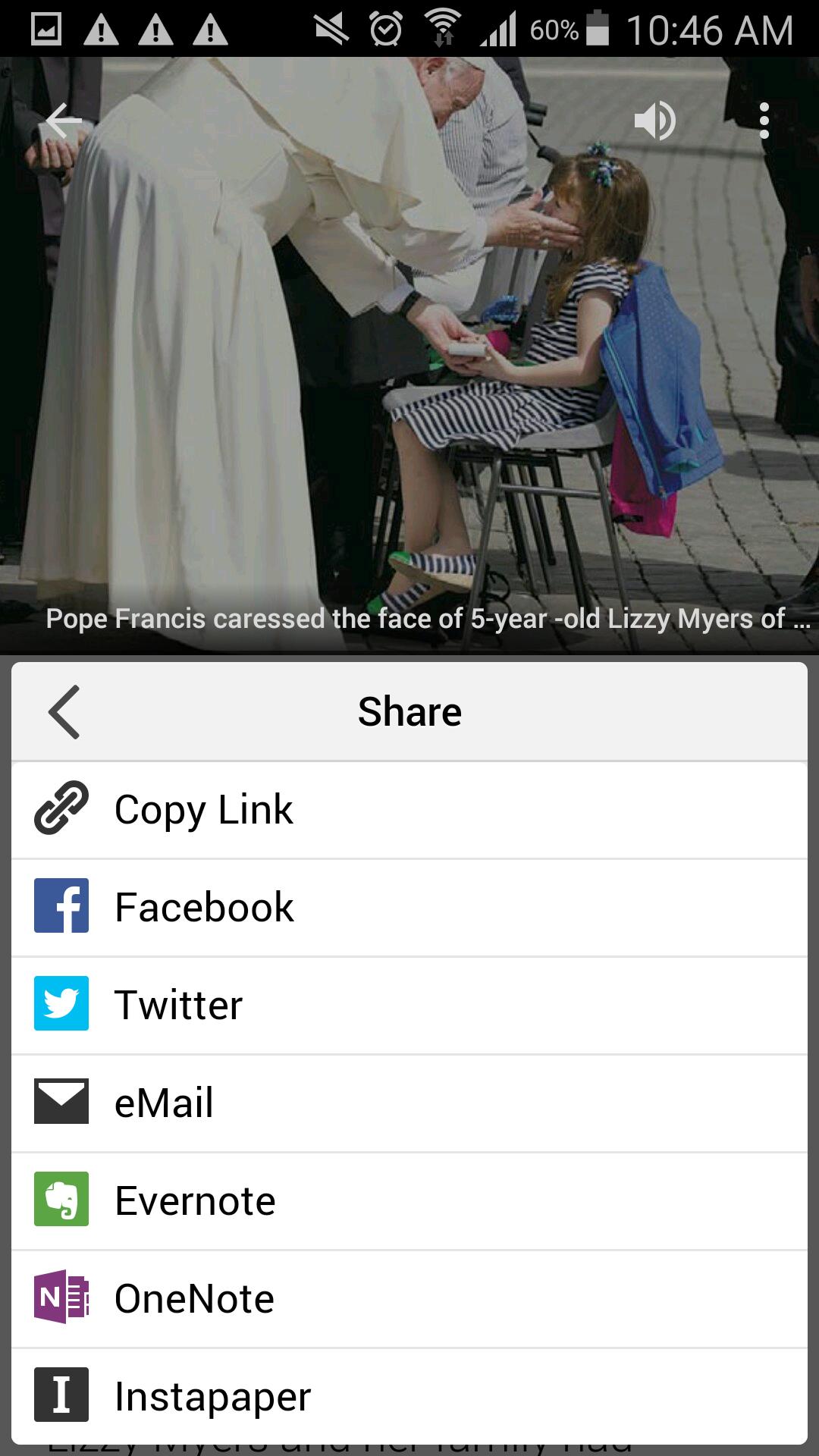This screenshot has width=819, height=1456.
Task: Share the article to Facebook
Action: coord(409,907)
